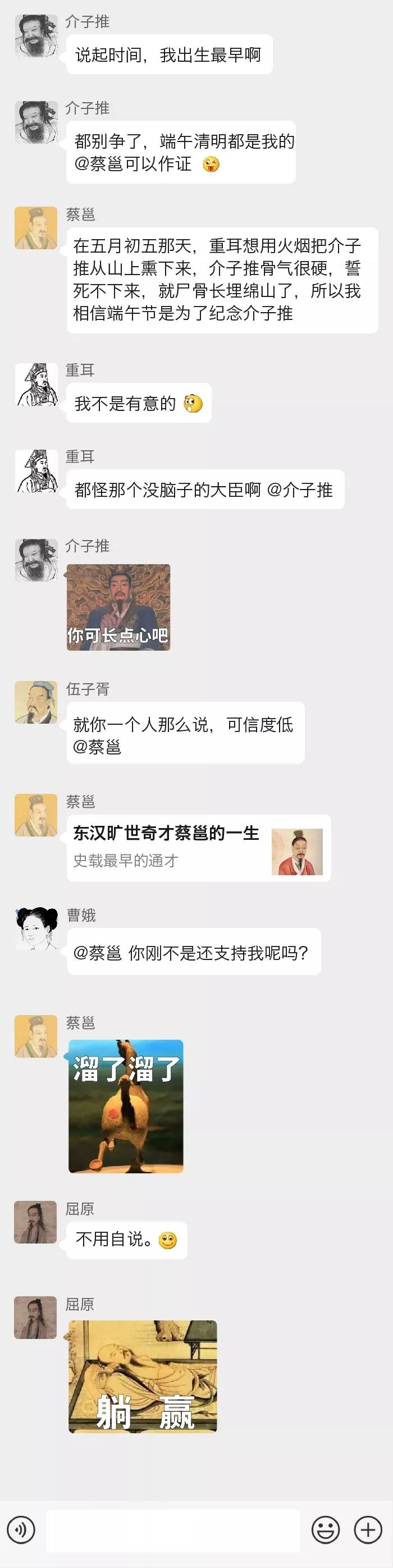View the 溜了溜了 sticker image
The height and width of the screenshot is (1568, 393).
click(126, 1106)
